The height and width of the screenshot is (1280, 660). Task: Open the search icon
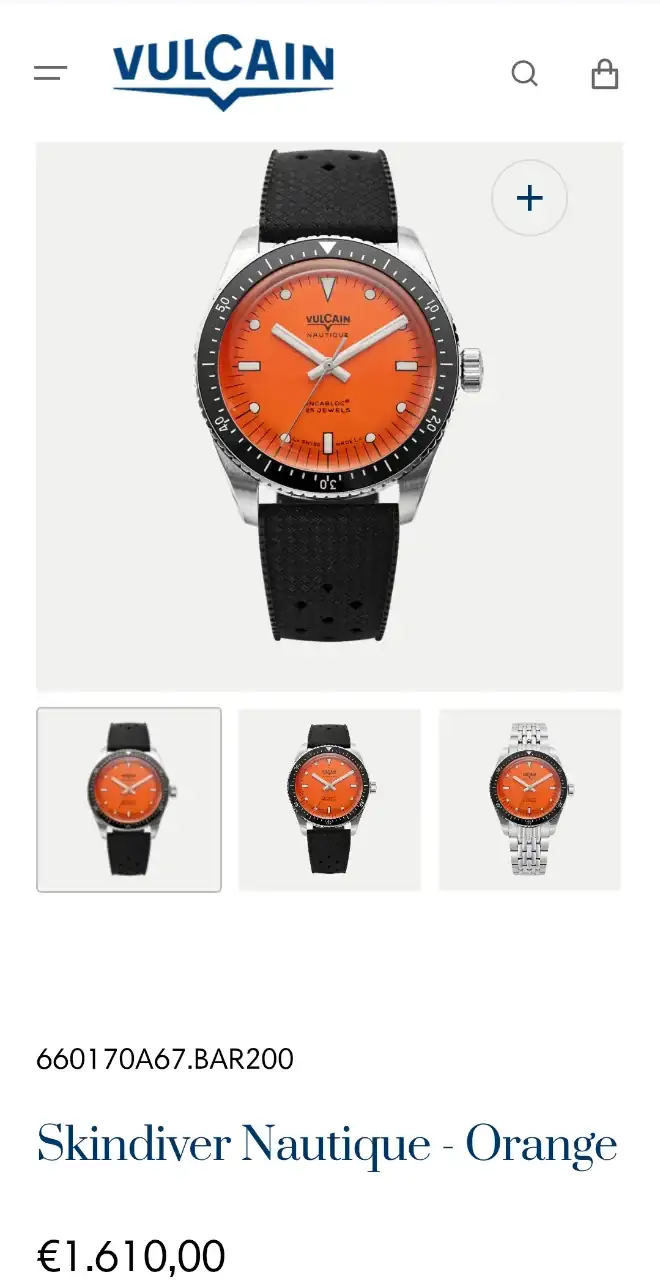tap(524, 73)
